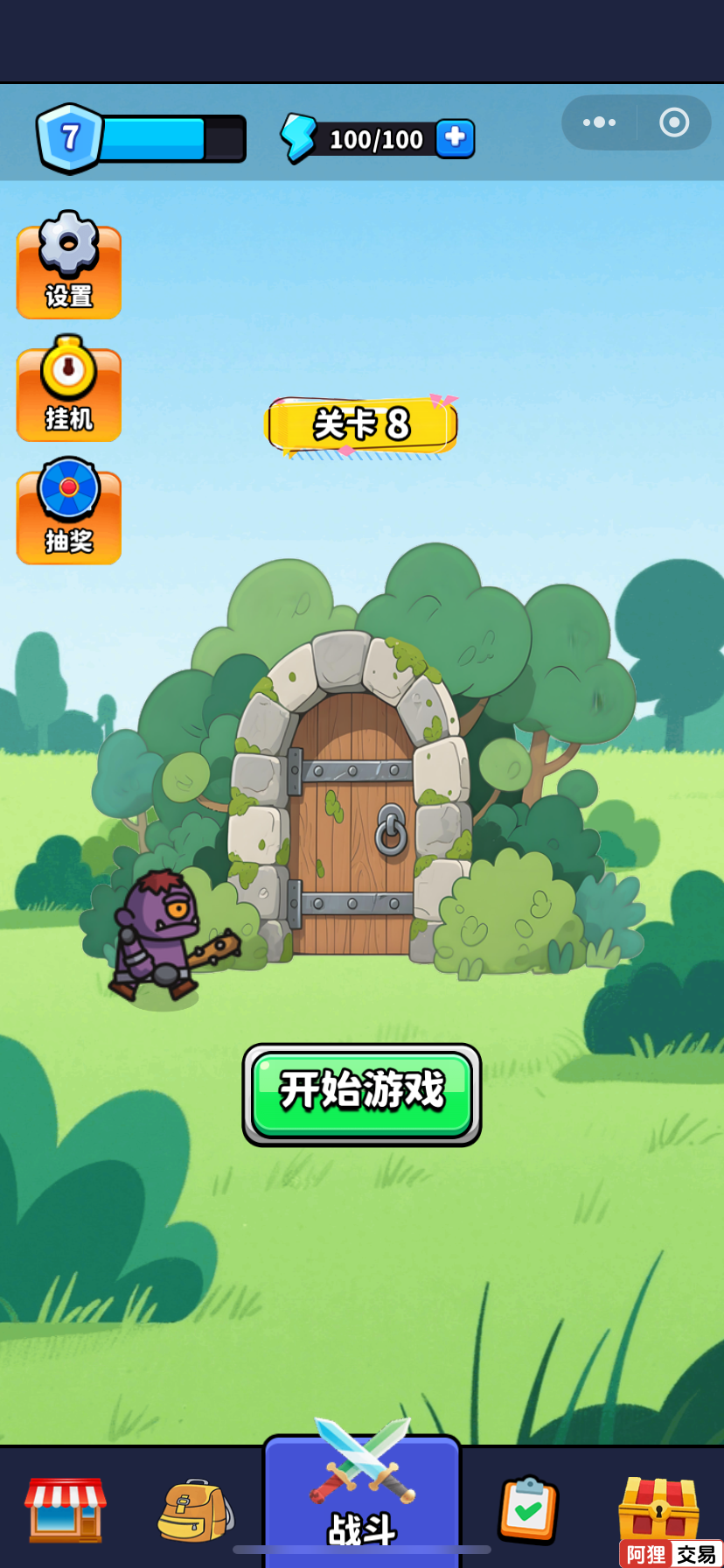Image resolution: width=724 pixels, height=1568 pixels.
Task: Add more energy with the plus button
Action: click(455, 138)
